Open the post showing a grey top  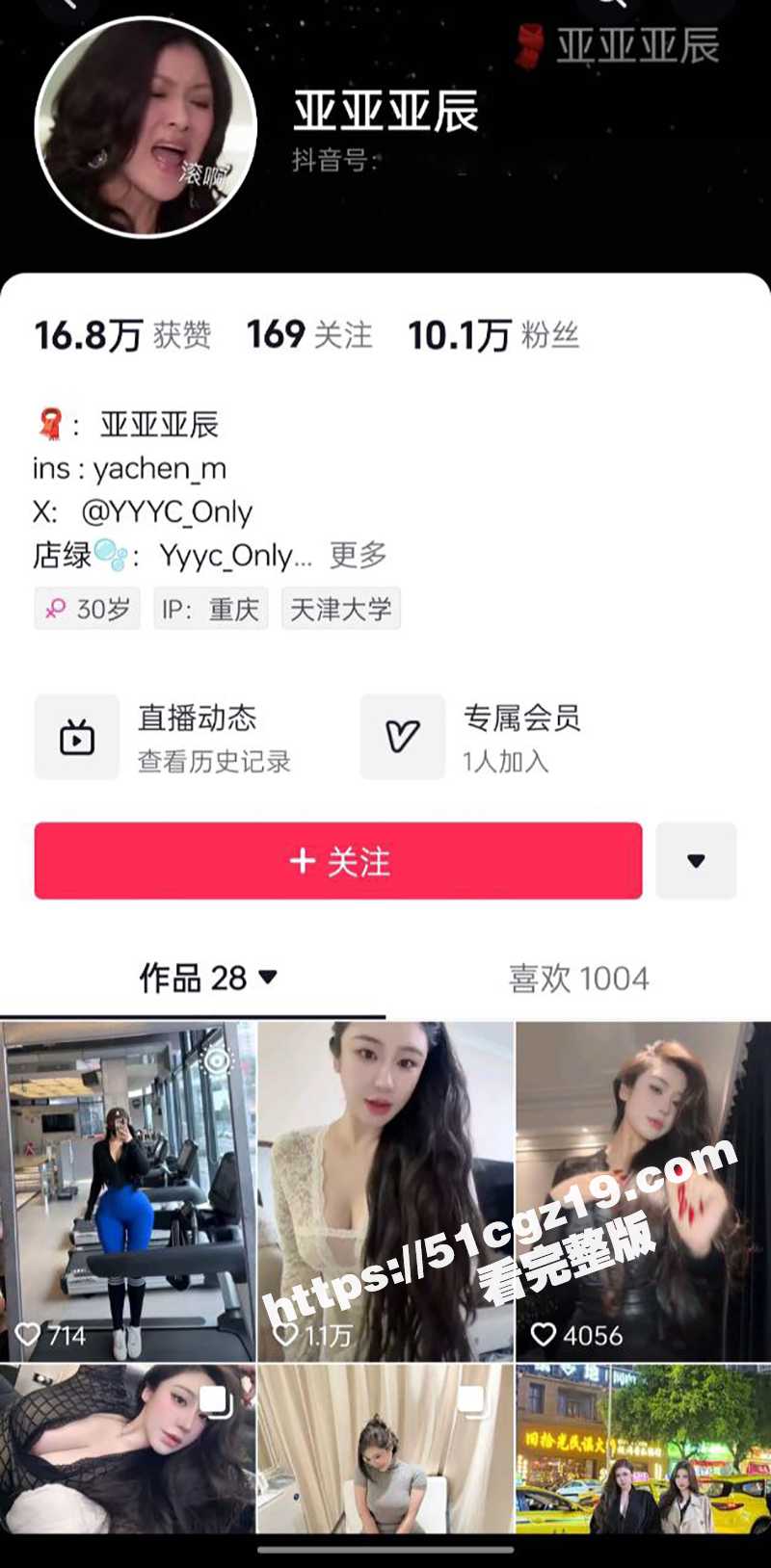385,1449
